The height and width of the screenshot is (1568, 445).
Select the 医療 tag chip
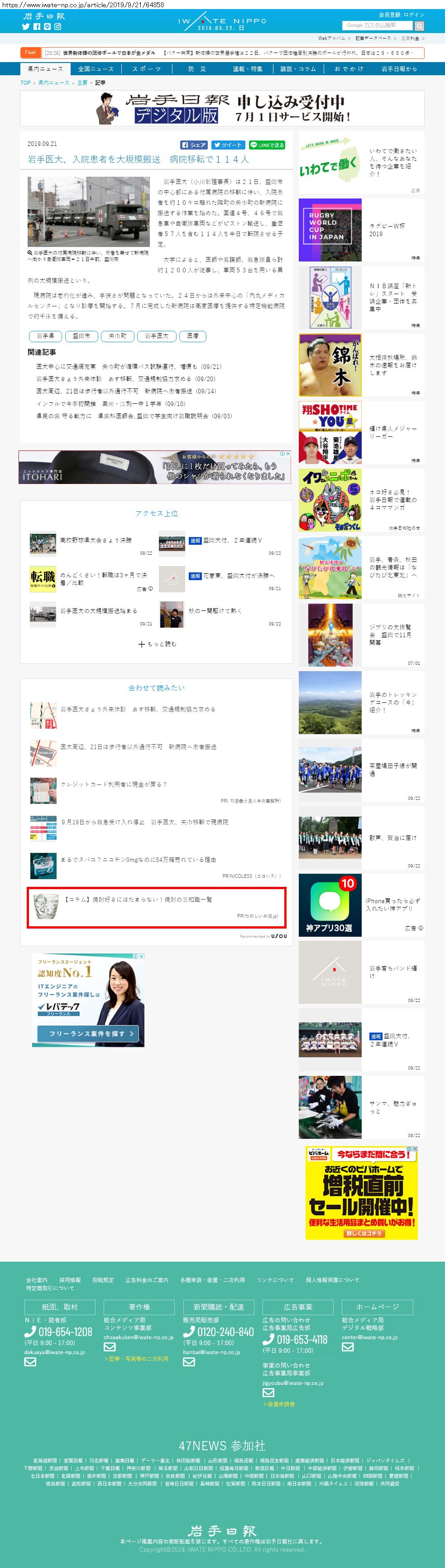pos(193,336)
